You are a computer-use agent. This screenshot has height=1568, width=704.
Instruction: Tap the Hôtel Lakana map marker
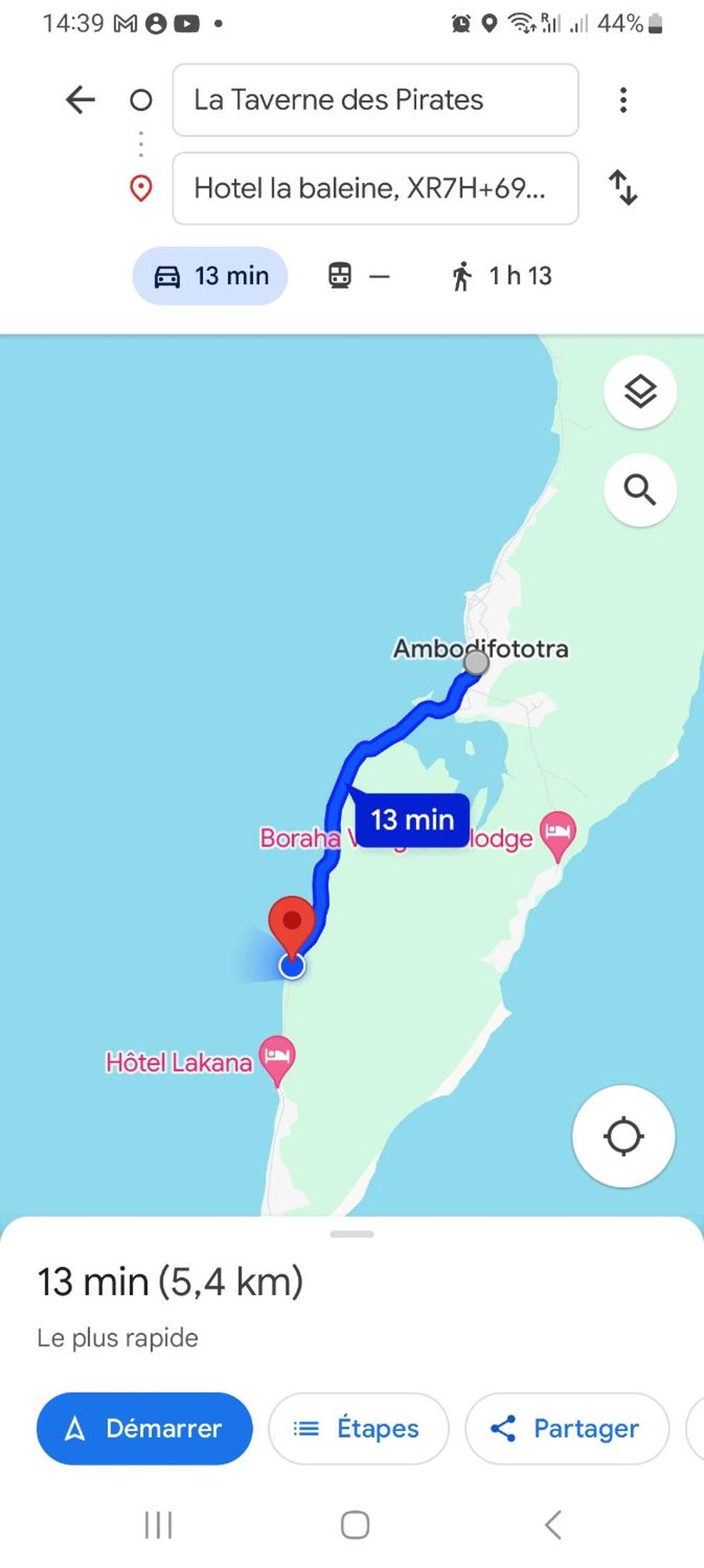pos(278,1057)
